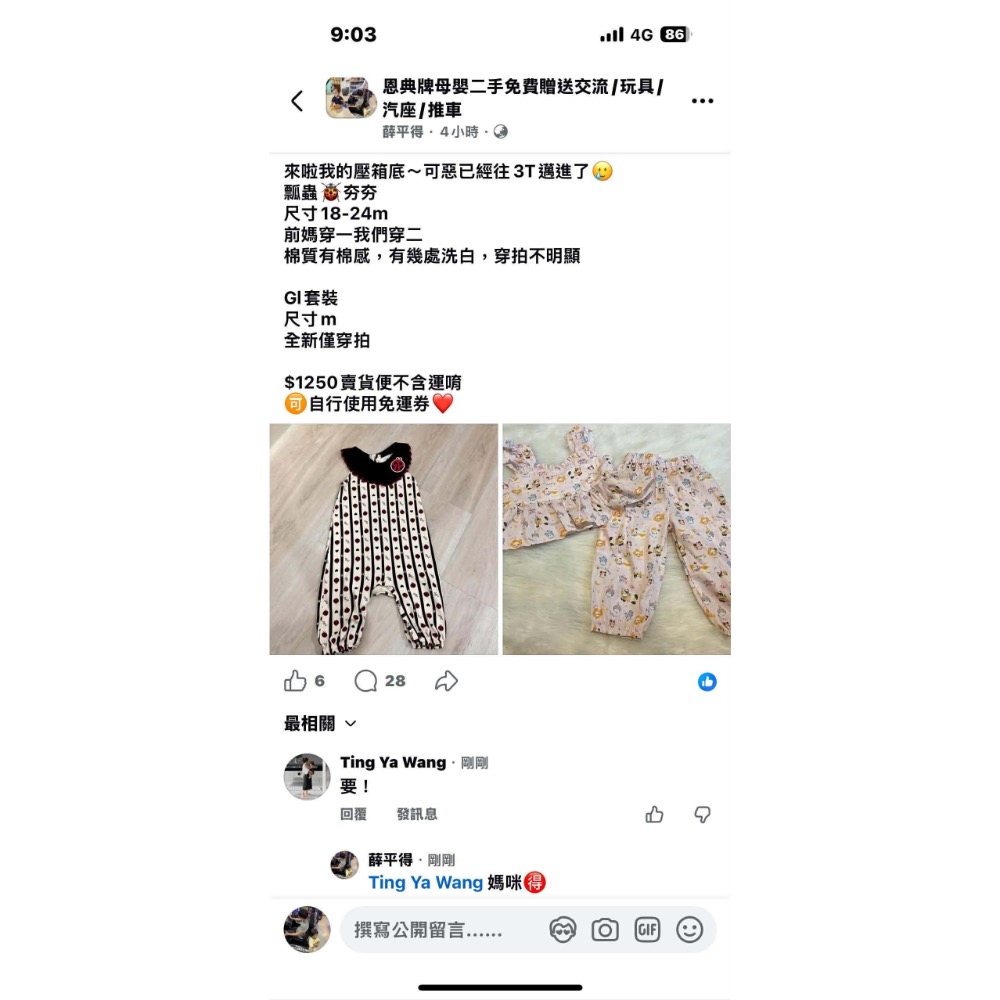Screen dimensions: 1000x1000
Task: Expand the 最相關 comment sorting dropdown
Action: (320, 723)
